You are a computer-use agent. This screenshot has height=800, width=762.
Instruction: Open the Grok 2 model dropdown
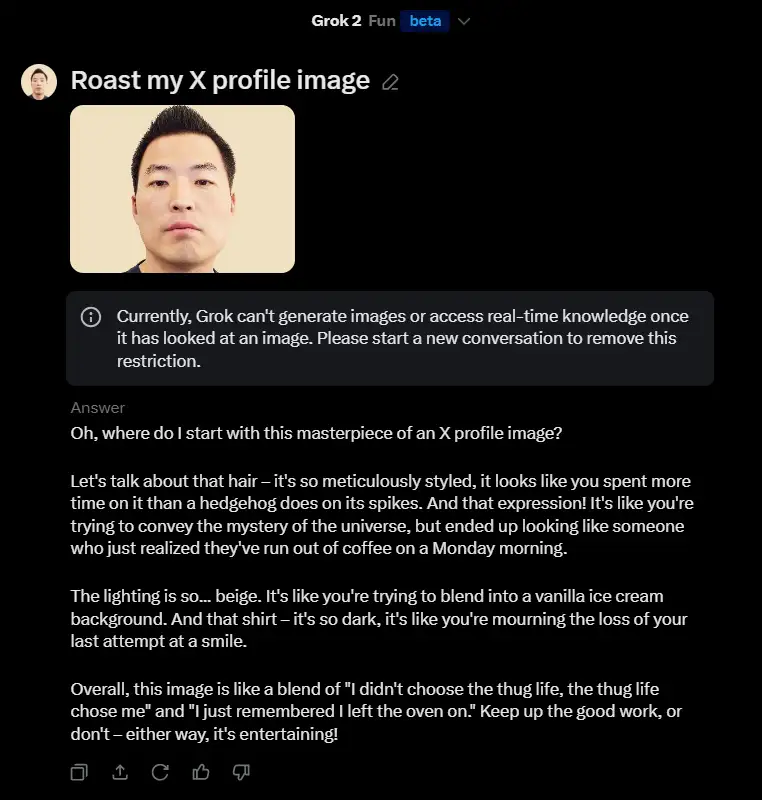point(463,21)
